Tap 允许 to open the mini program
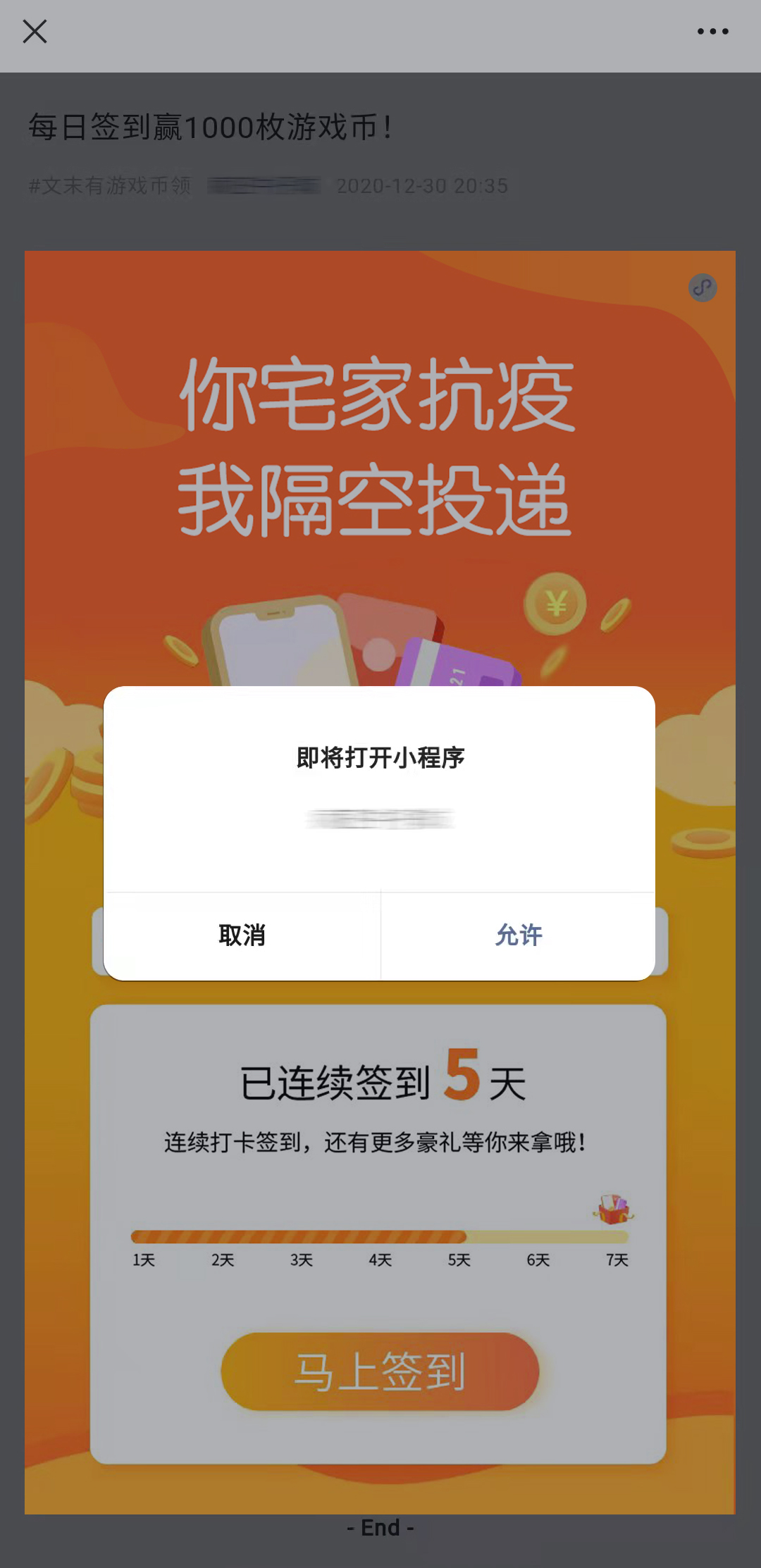 (x=518, y=935)
